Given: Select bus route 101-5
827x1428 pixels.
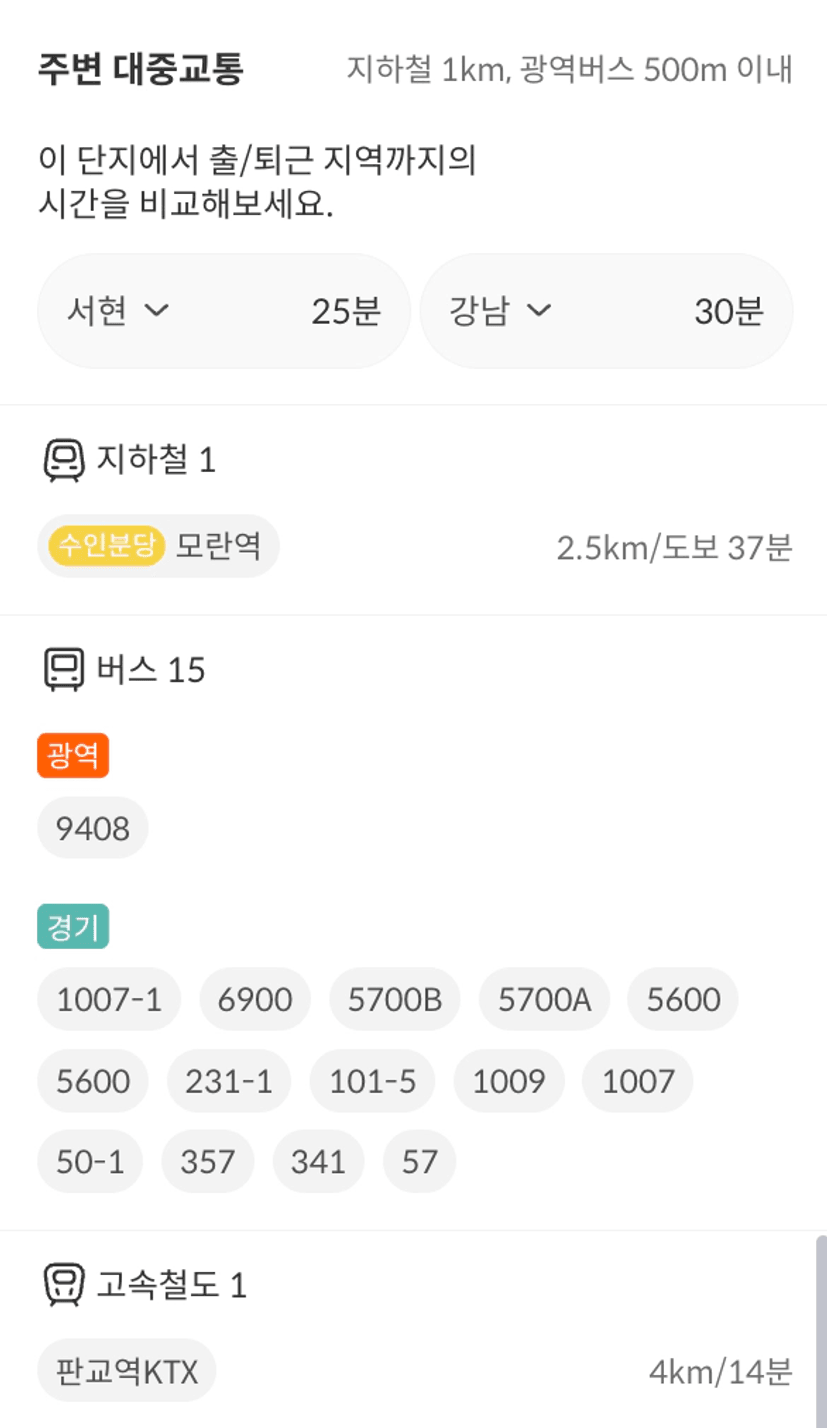Looking at the screenshot, I should tap(372, 1080).
